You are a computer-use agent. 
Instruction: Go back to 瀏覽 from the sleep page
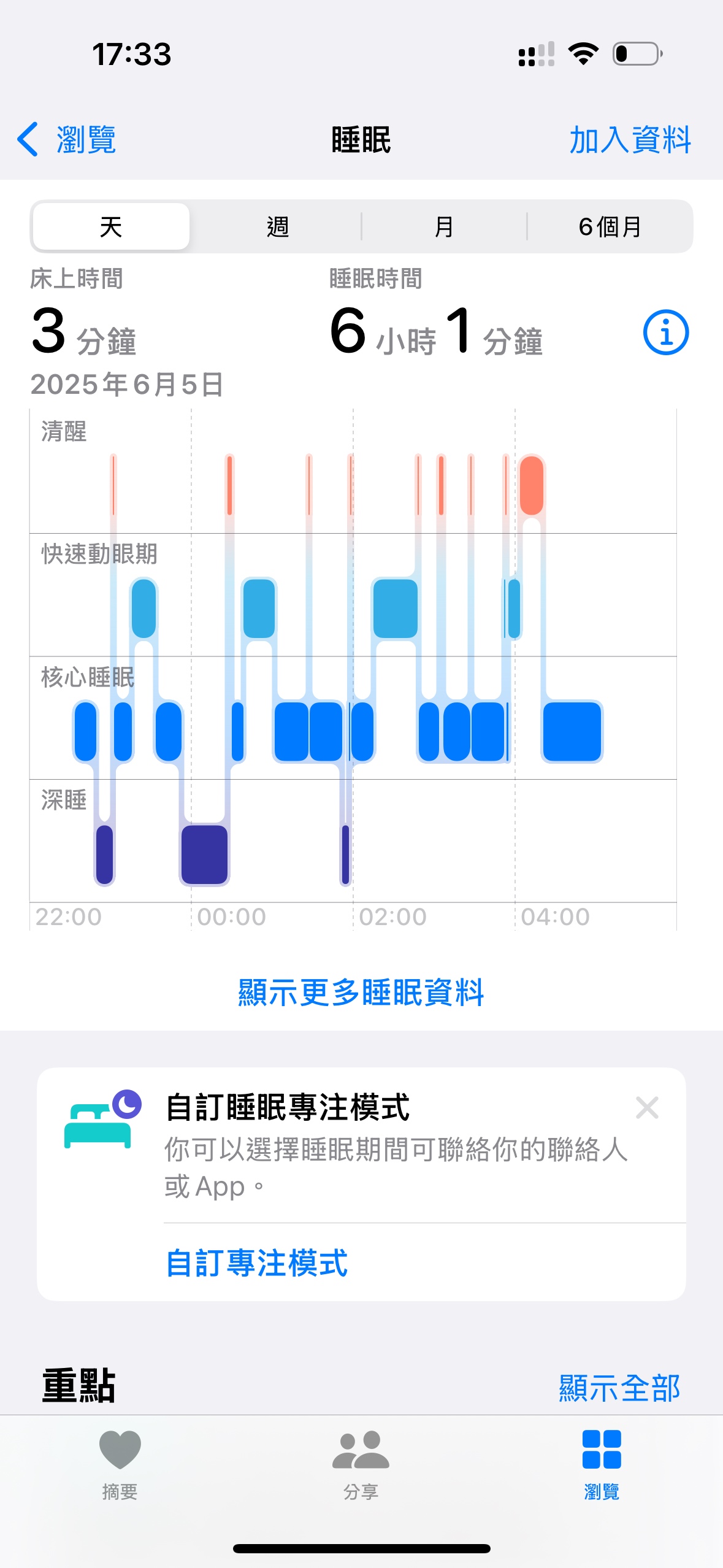66,139
